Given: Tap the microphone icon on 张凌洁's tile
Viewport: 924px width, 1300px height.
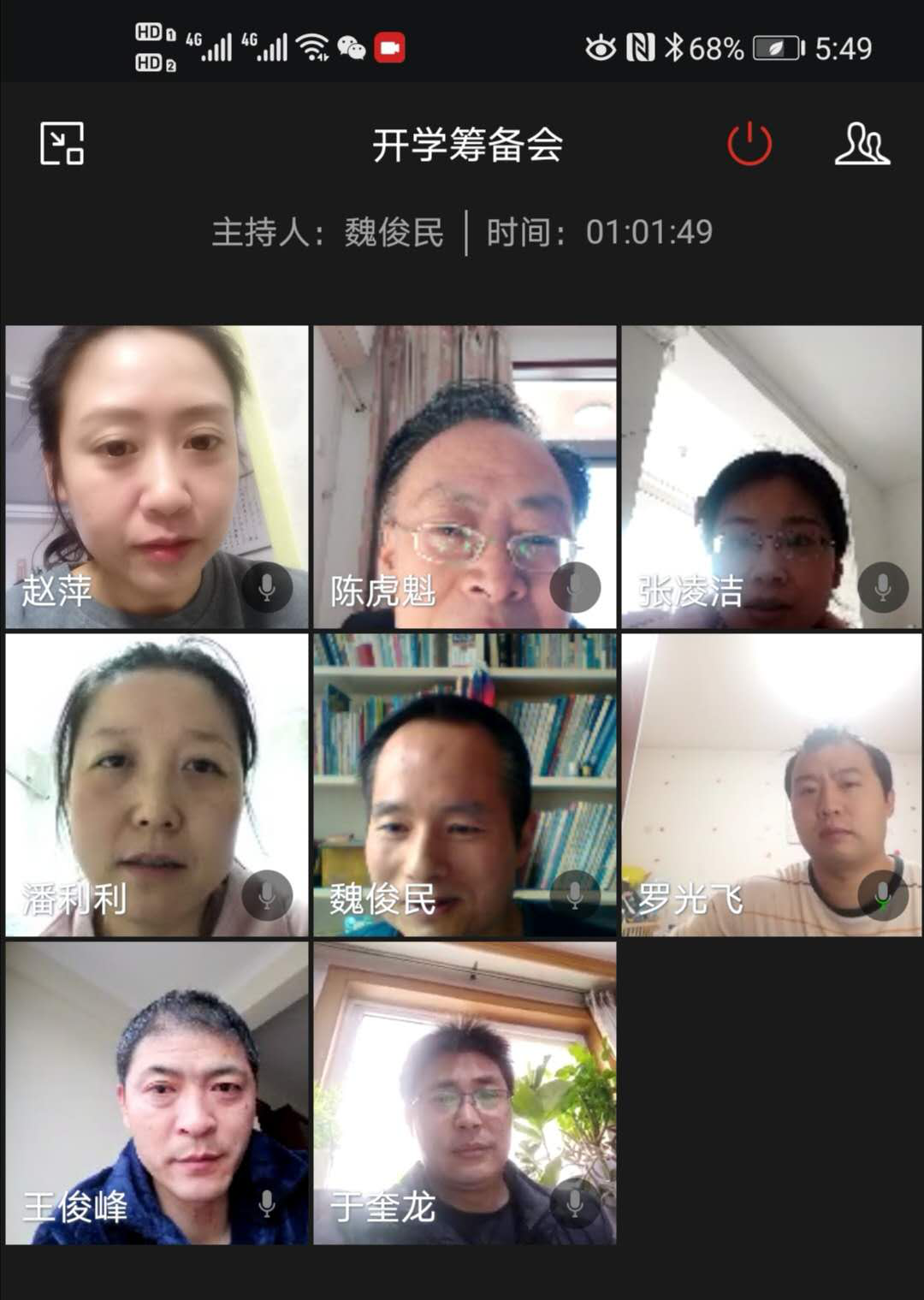Looking at the screenshot, I should point(883,587).
